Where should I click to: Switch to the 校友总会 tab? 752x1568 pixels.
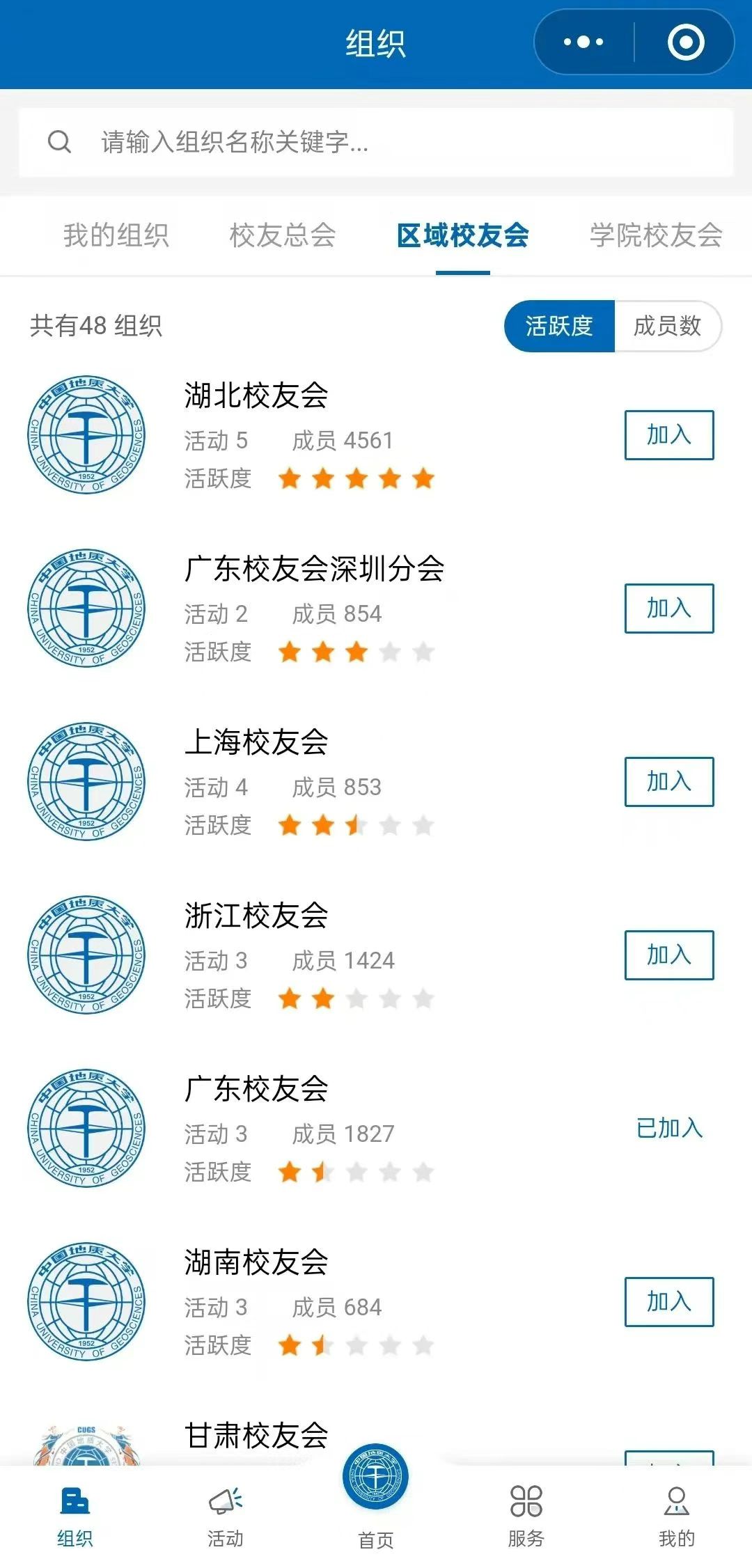[x=283, y=235]
